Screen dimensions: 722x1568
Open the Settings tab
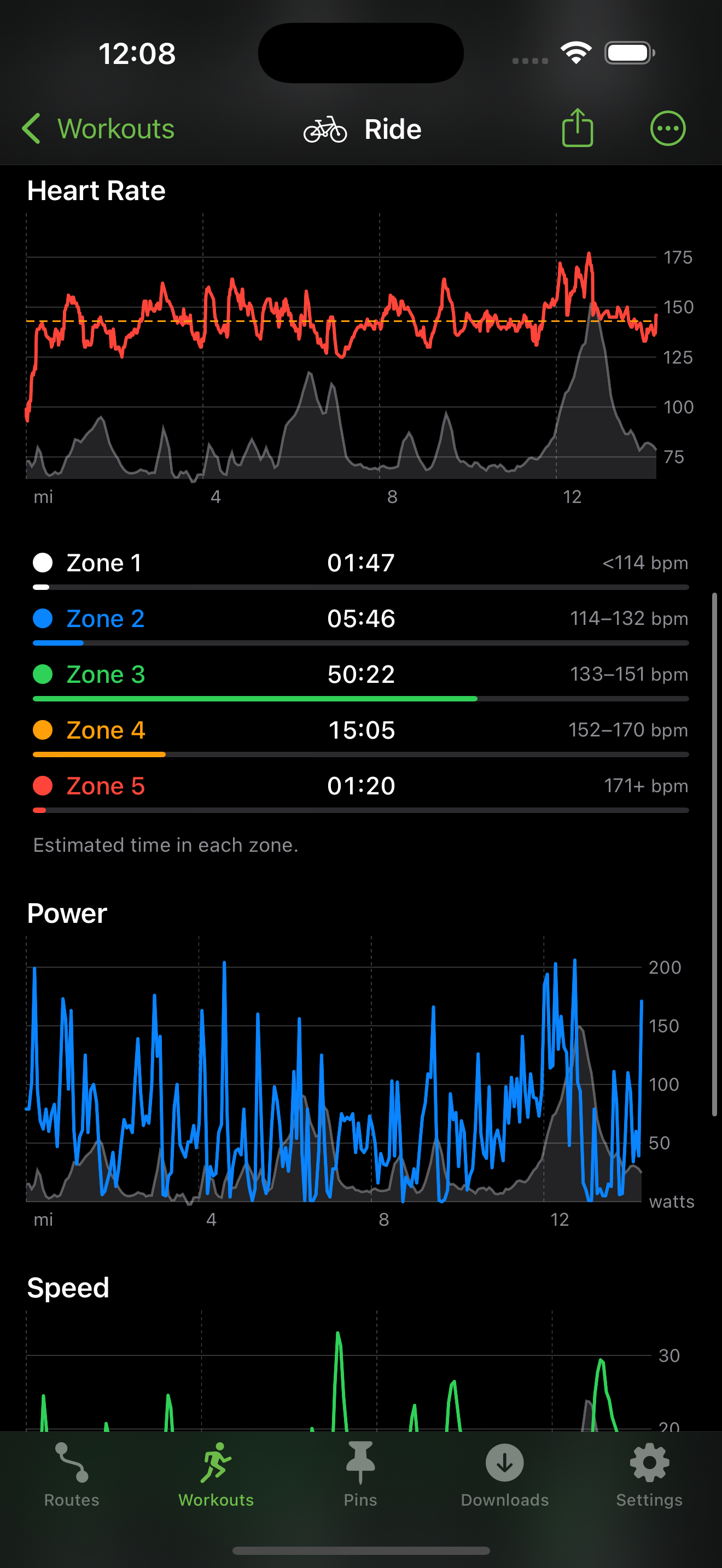pos(649,1475)
